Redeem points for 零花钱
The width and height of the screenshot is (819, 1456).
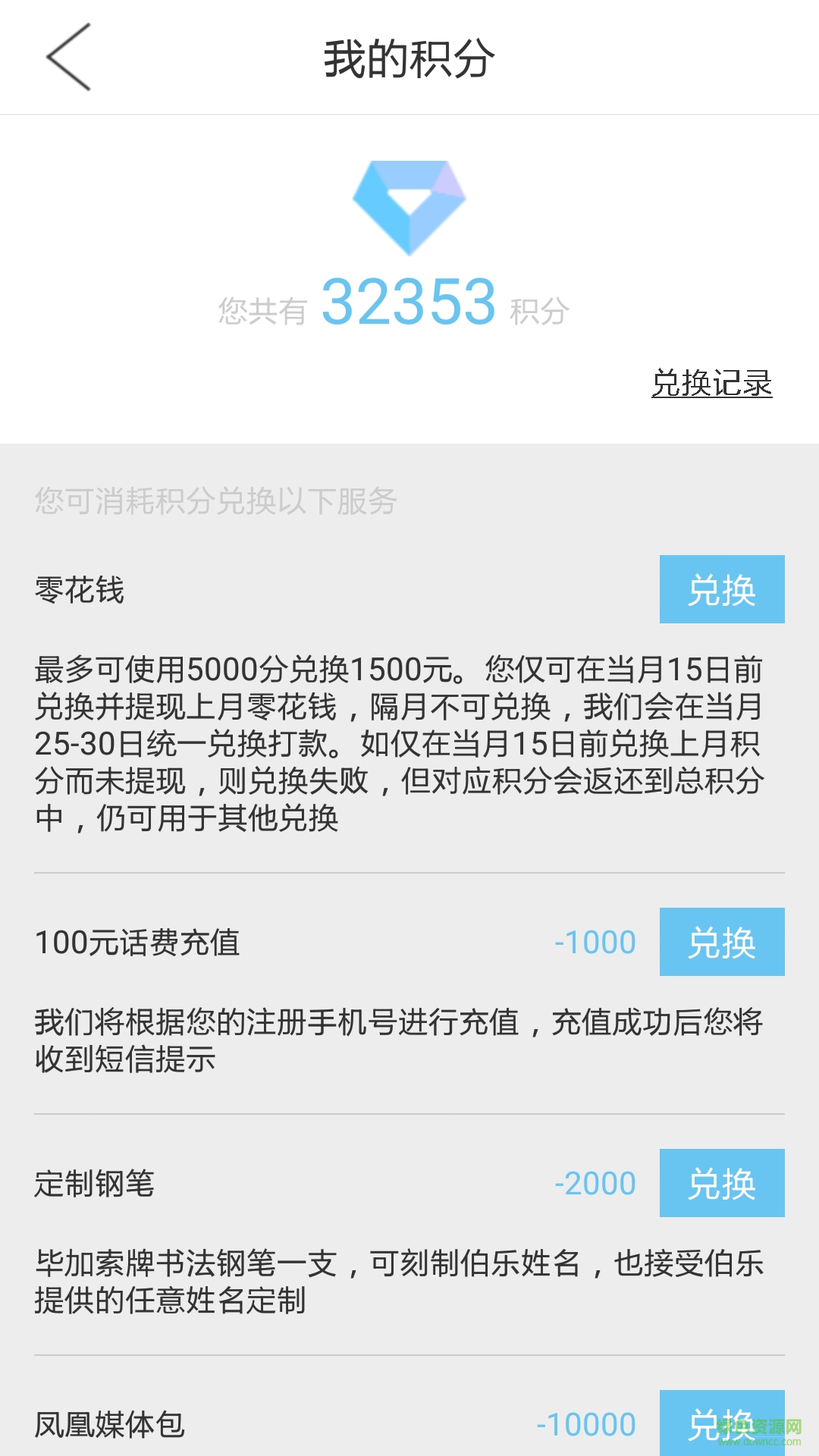[x=721, y=590]
